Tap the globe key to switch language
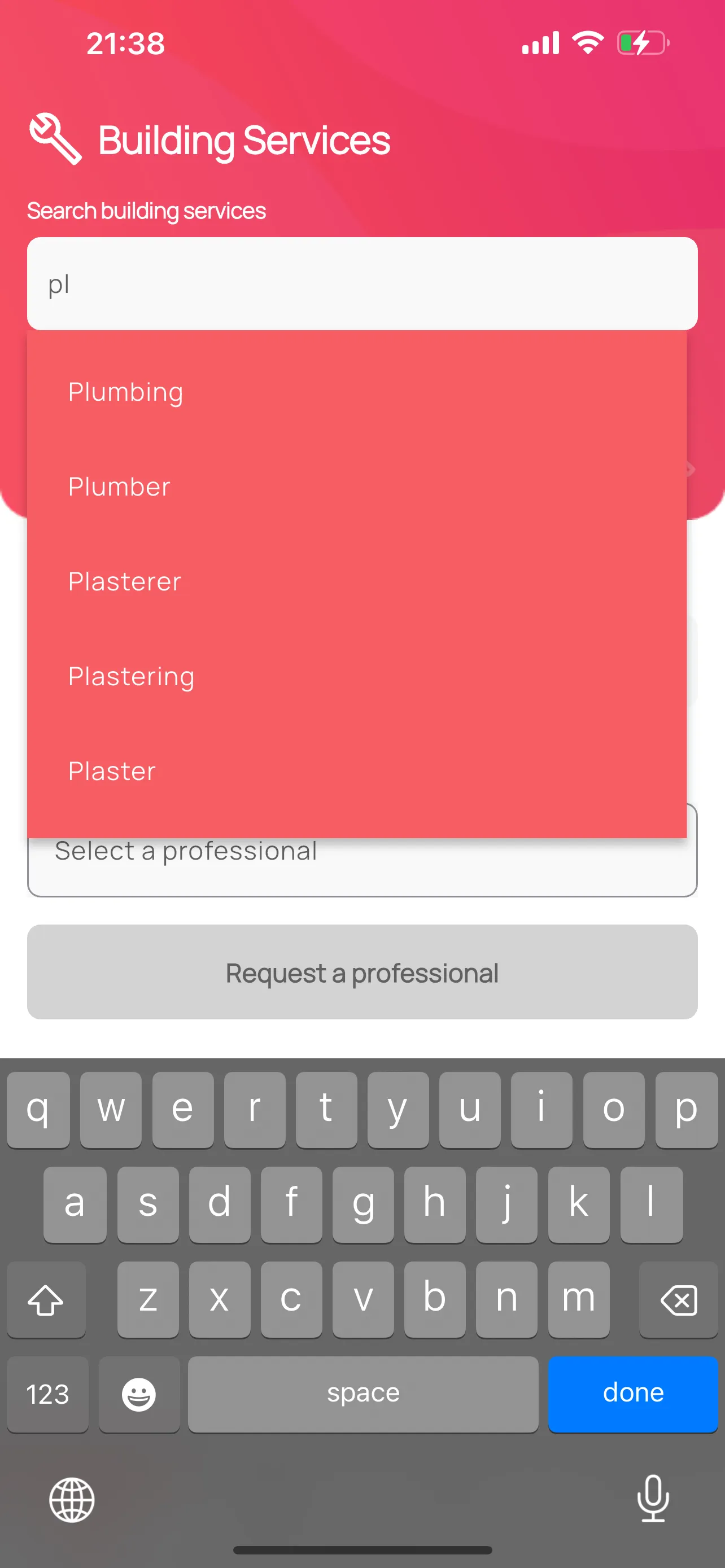 tap(72, 1500)
